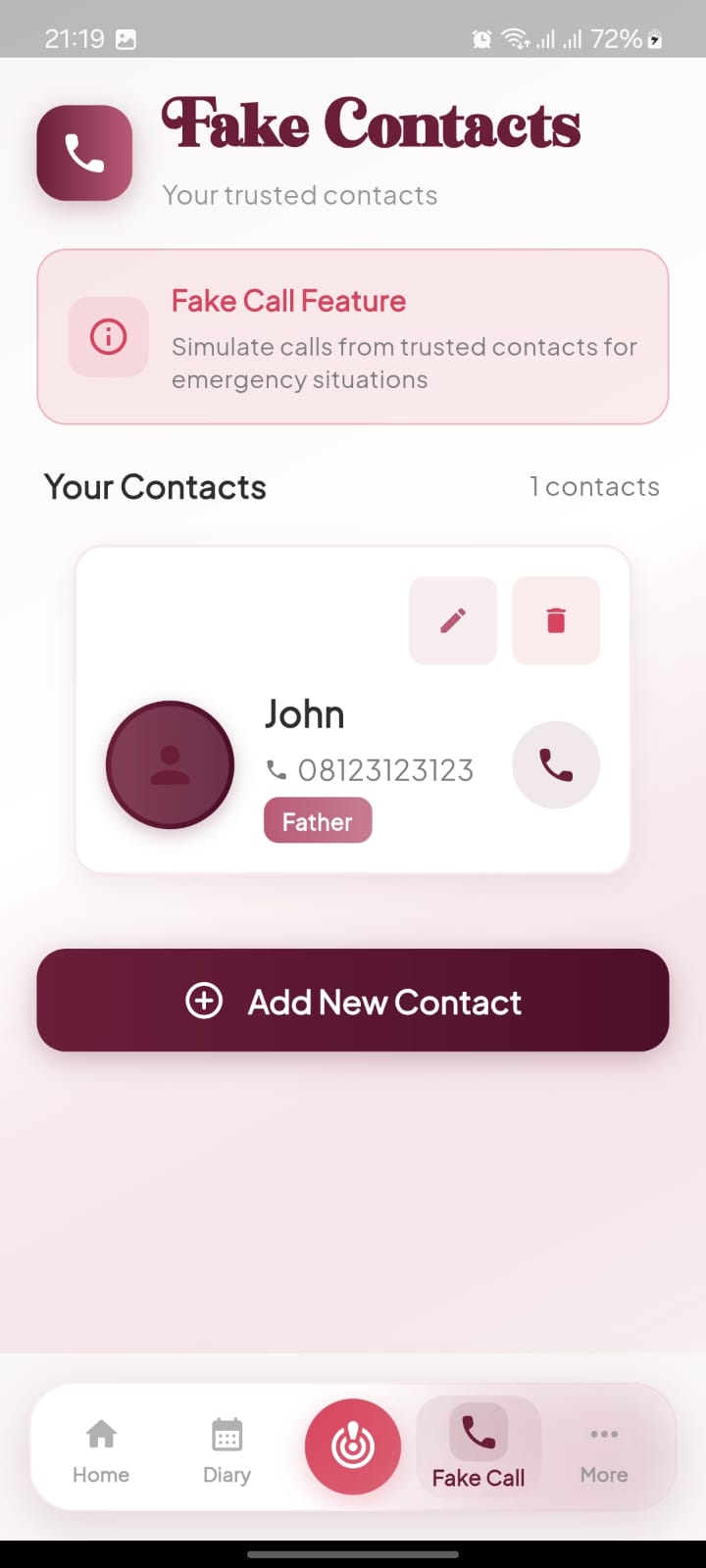706x1568 pixels.
Task: Open the Diary calendar icon
Action: (227, 1435)
